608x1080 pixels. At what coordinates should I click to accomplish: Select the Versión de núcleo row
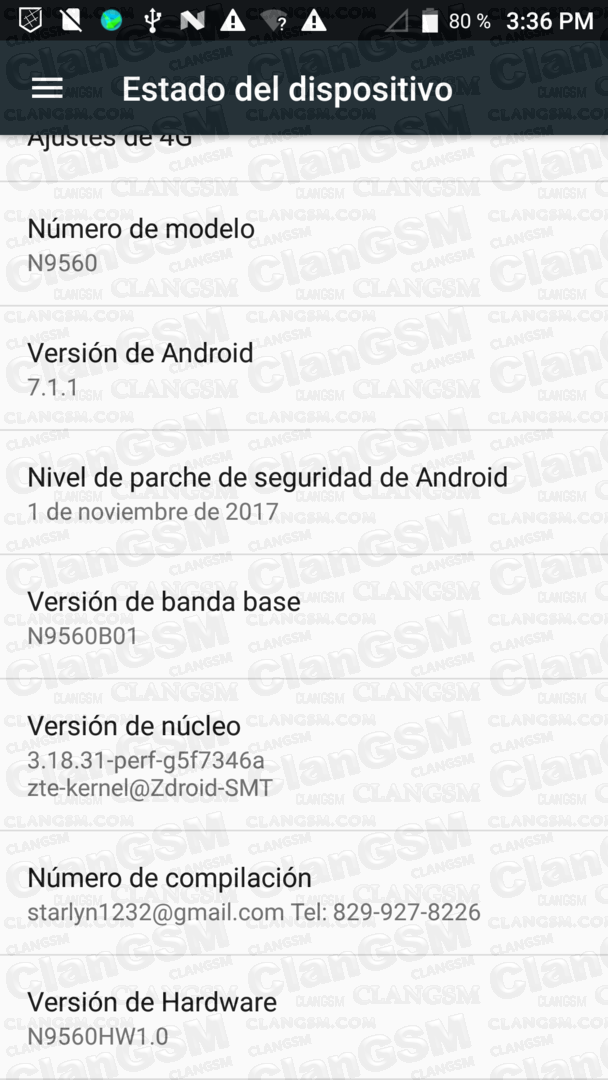[304, 754]
